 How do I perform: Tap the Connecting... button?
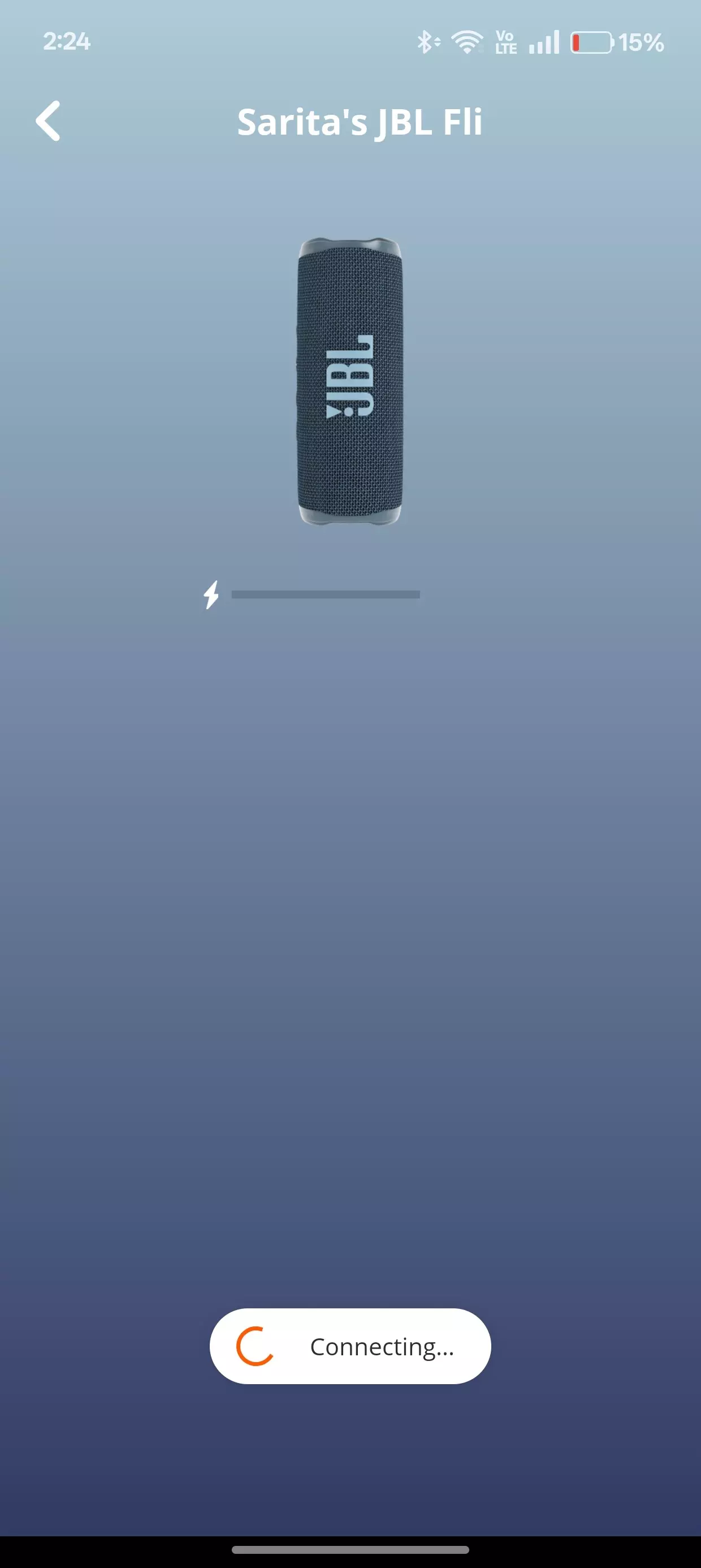(x=350, y=1346)
